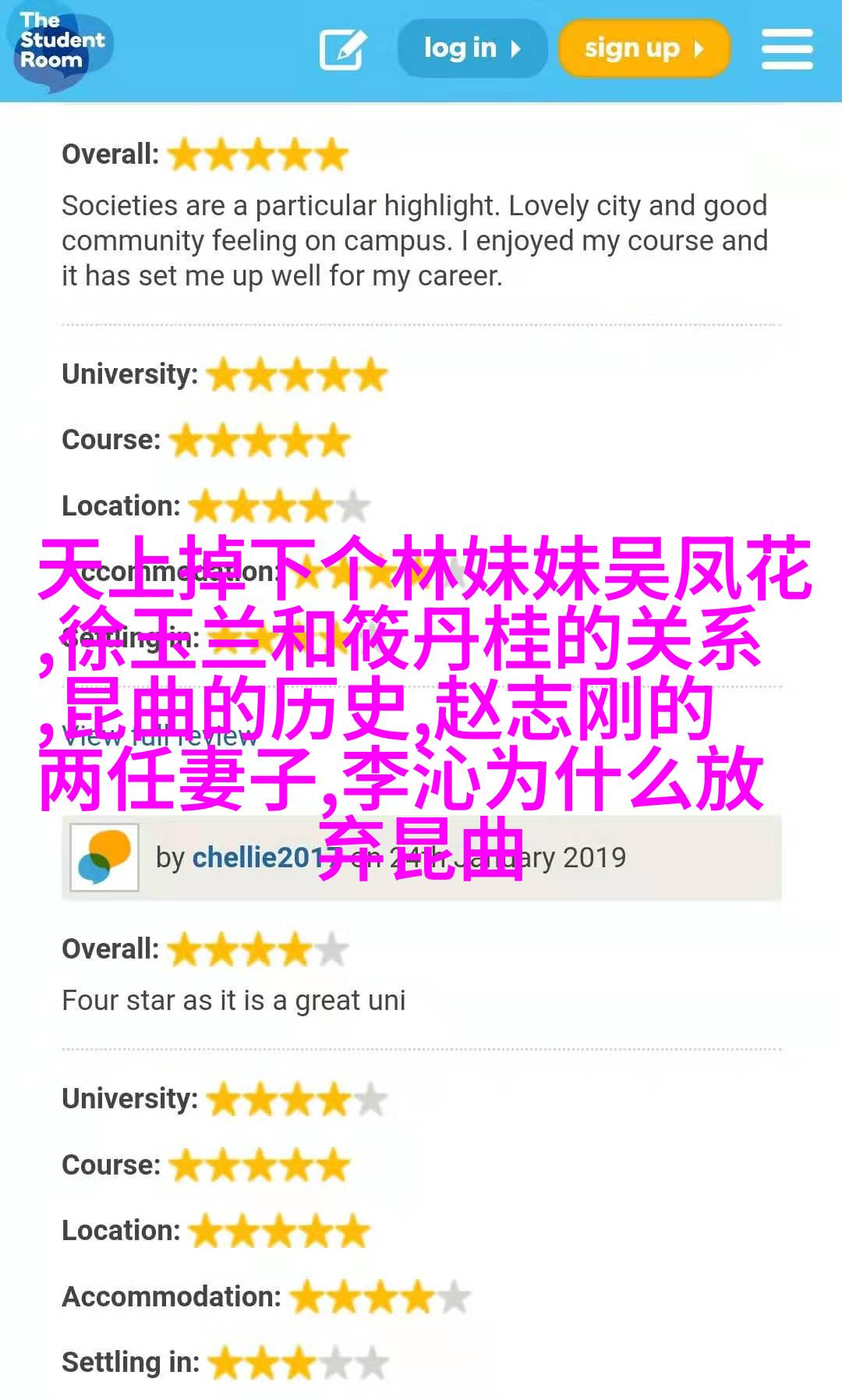View the full review

pos(160,735)
